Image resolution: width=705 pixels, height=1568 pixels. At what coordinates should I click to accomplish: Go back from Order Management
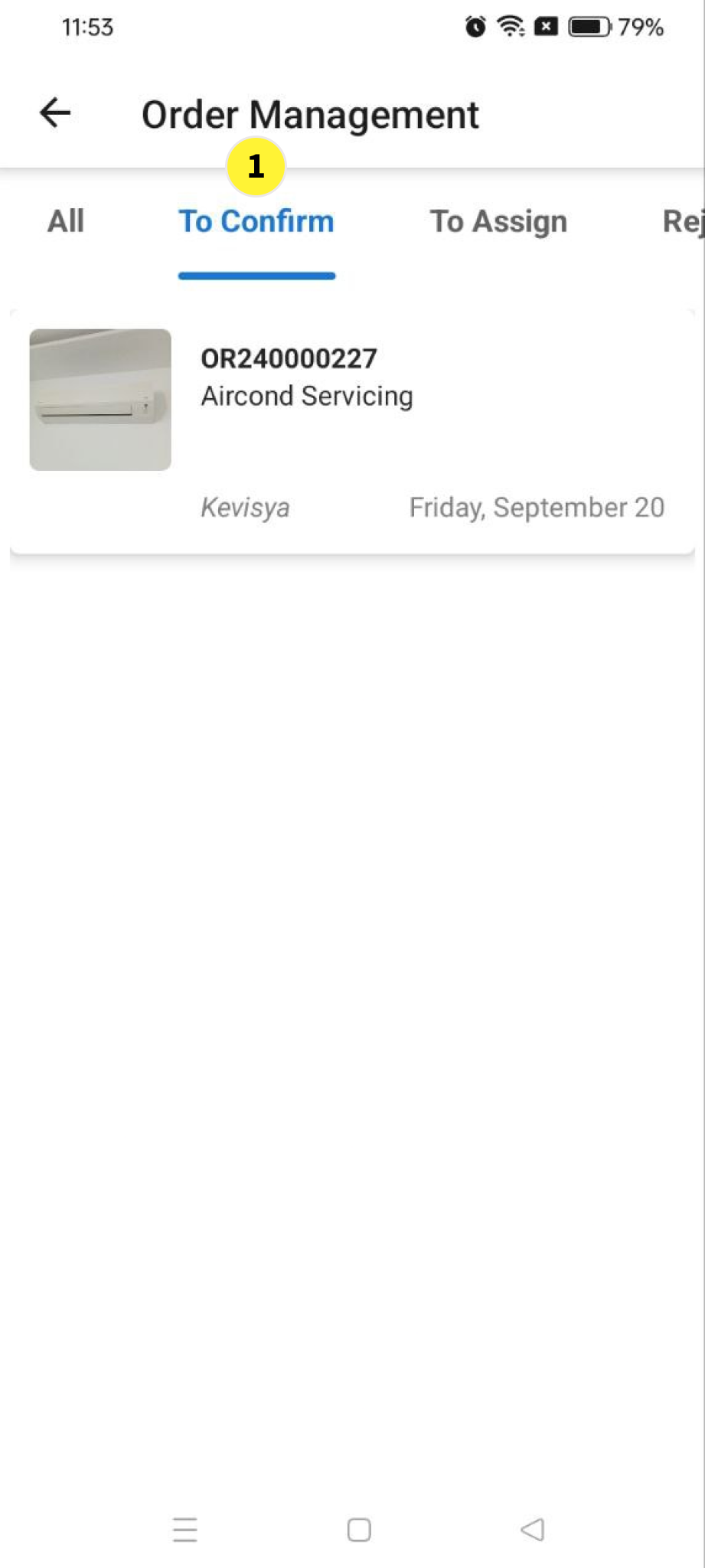(55, 113)
